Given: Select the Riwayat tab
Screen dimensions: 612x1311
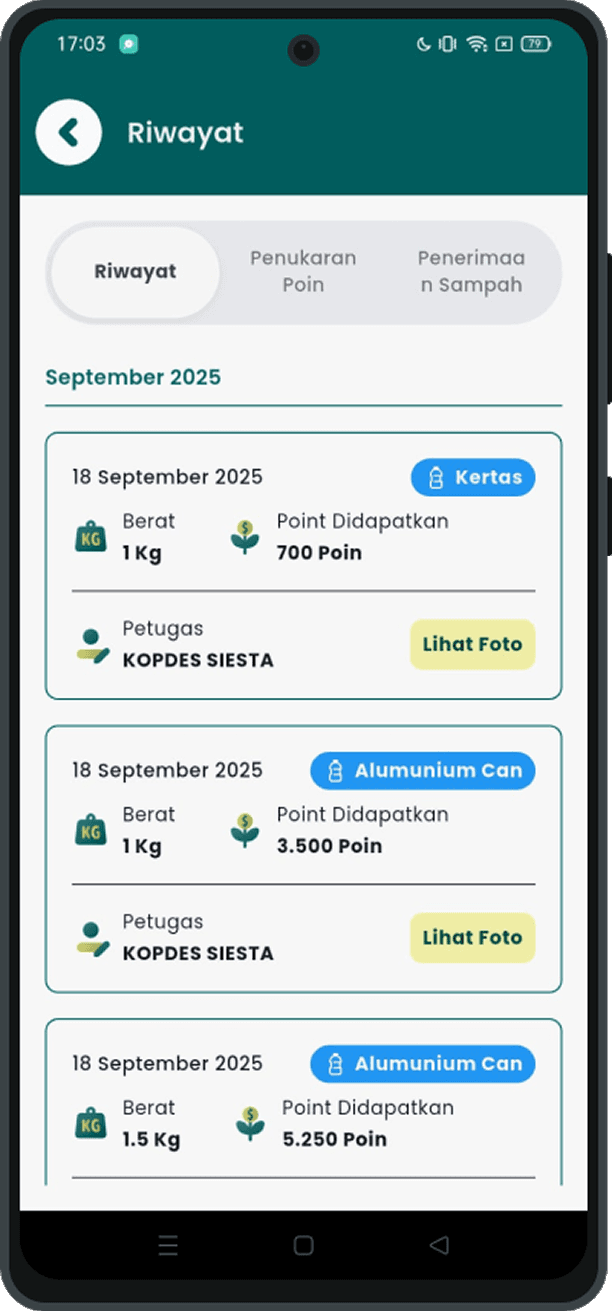Looking at the screenshot, I should 135,272.
